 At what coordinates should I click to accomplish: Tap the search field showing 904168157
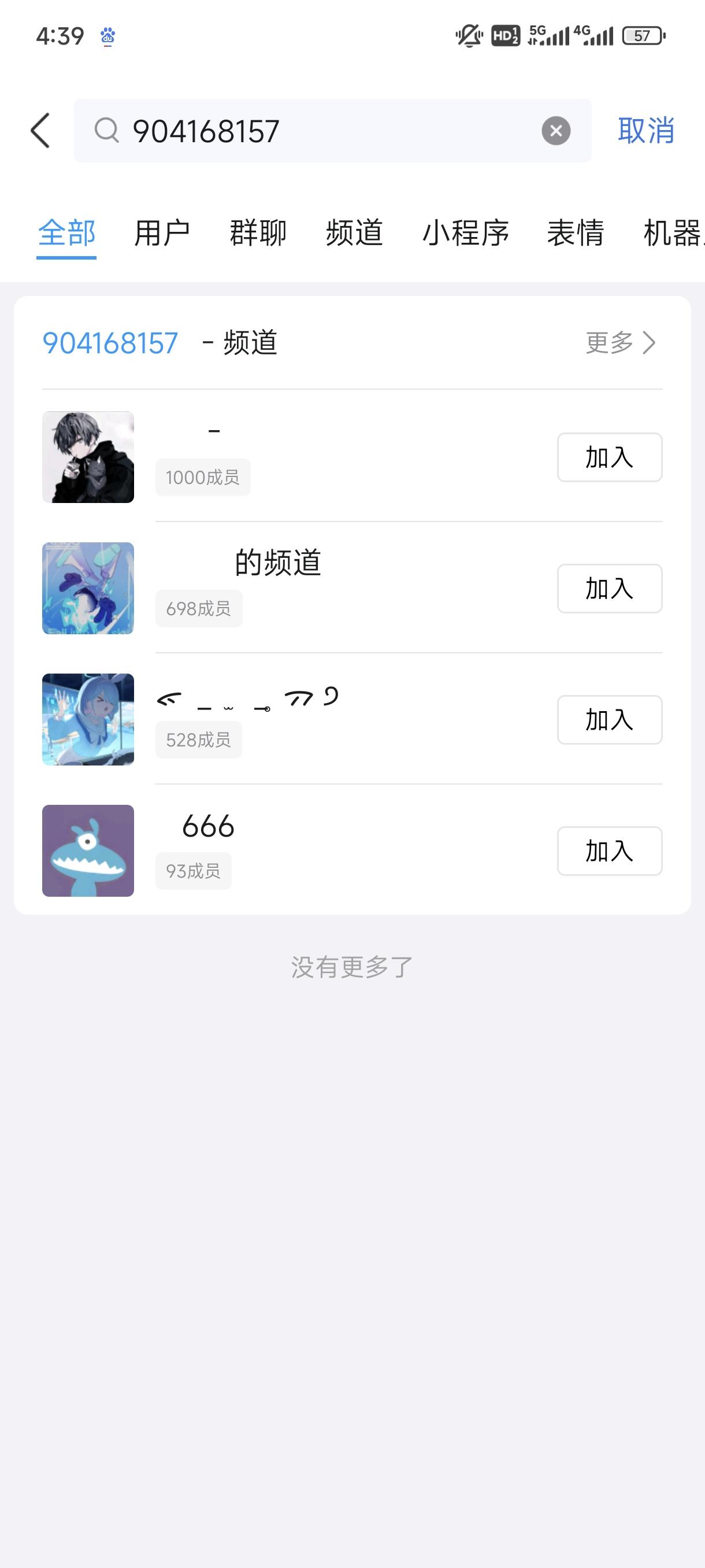pyautogui.click(x=328, y=131)
